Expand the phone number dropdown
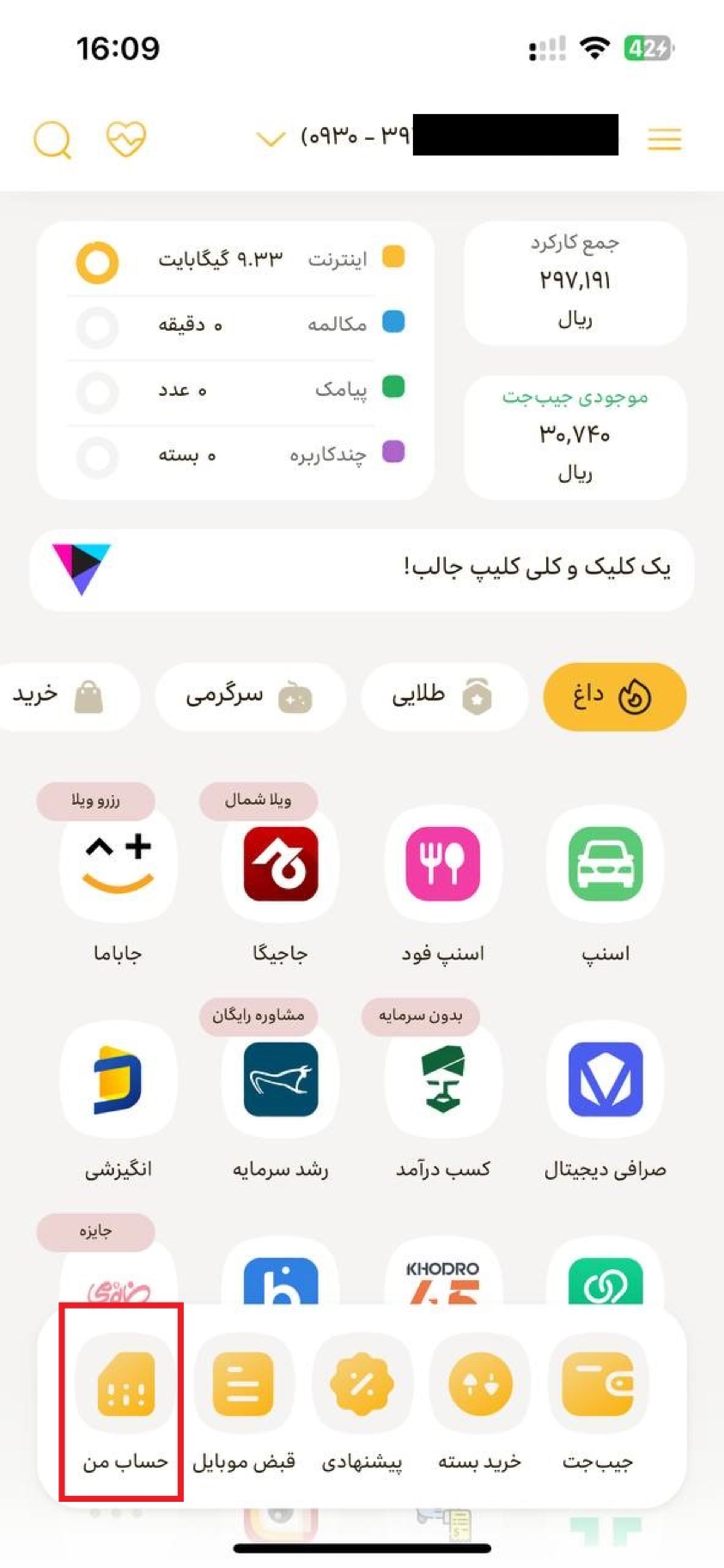Screen dimensions: 724x1568 pos(271,139)
